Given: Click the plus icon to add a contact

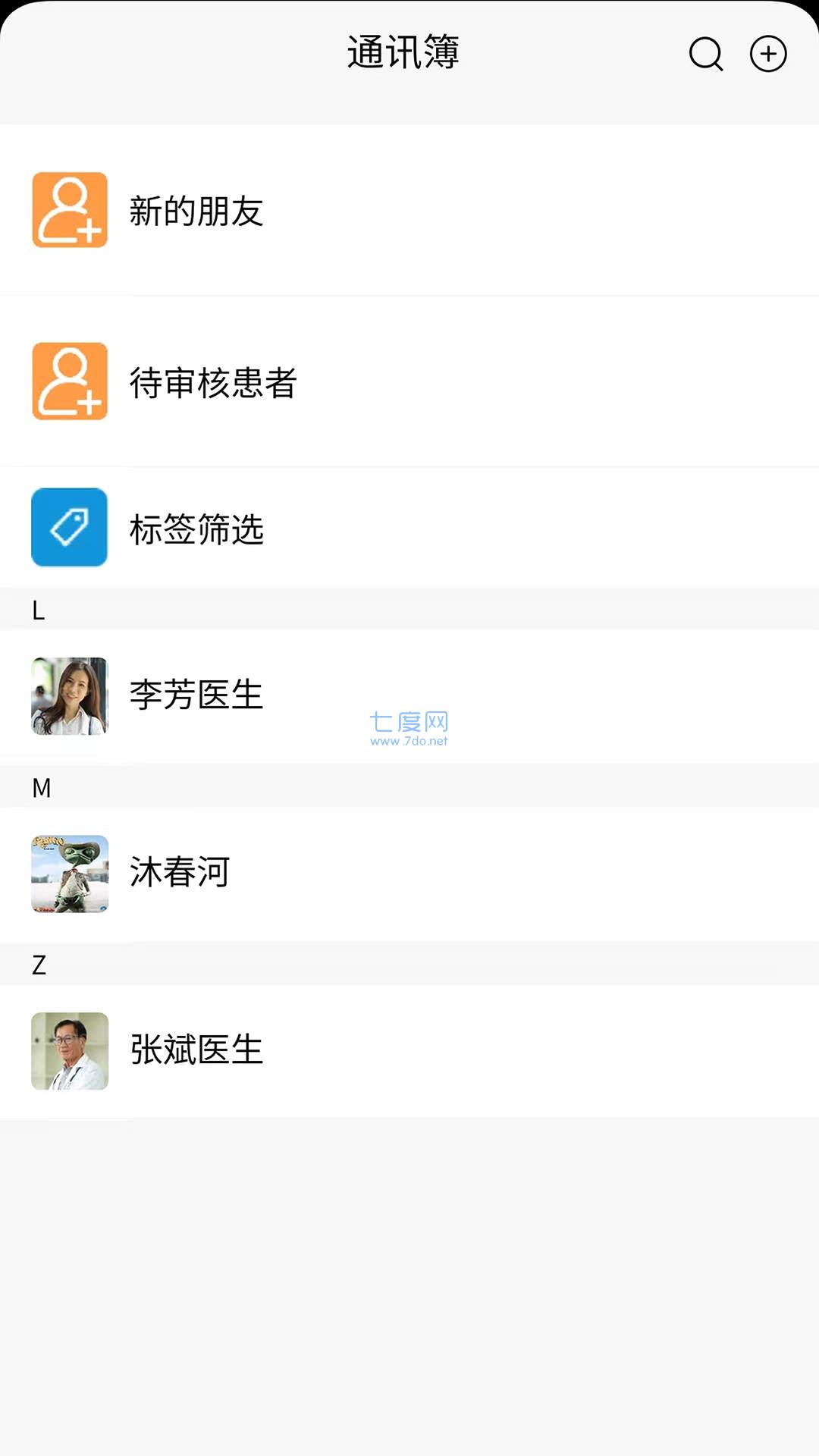Looking at the screenshot, I should (767, 54).
